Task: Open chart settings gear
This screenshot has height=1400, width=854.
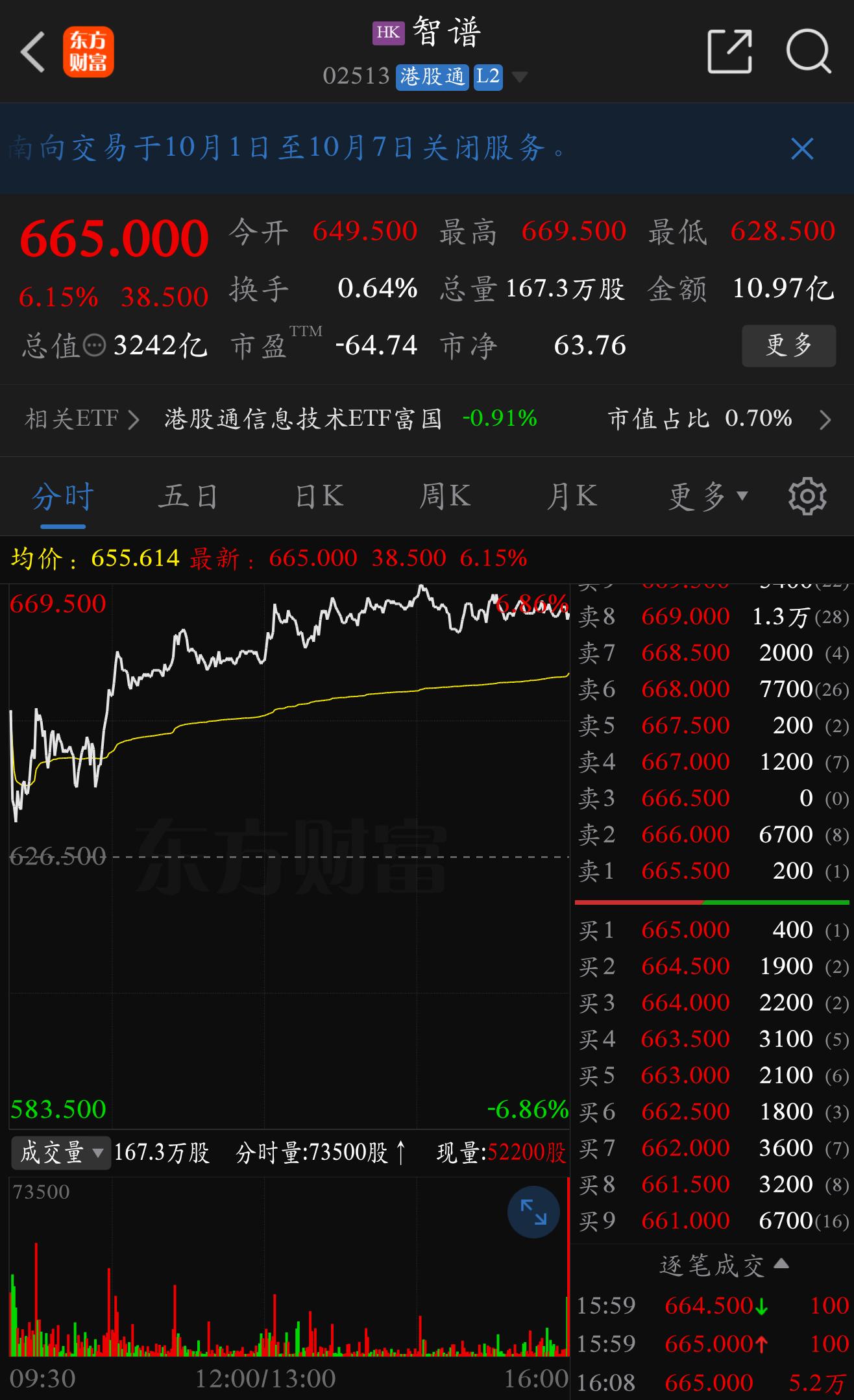Action: 807,497
